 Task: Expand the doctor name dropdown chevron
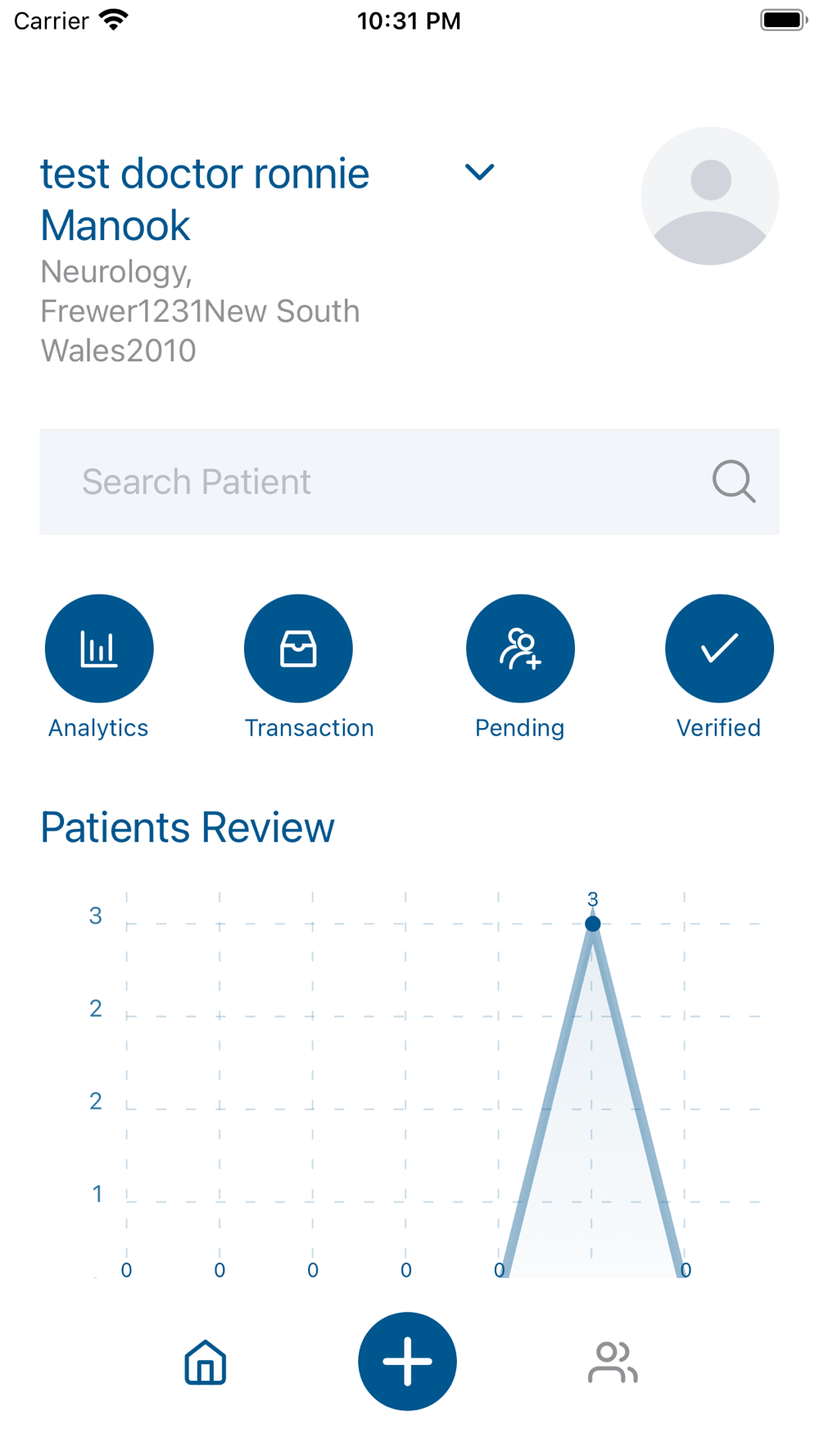tap(479, 172)
